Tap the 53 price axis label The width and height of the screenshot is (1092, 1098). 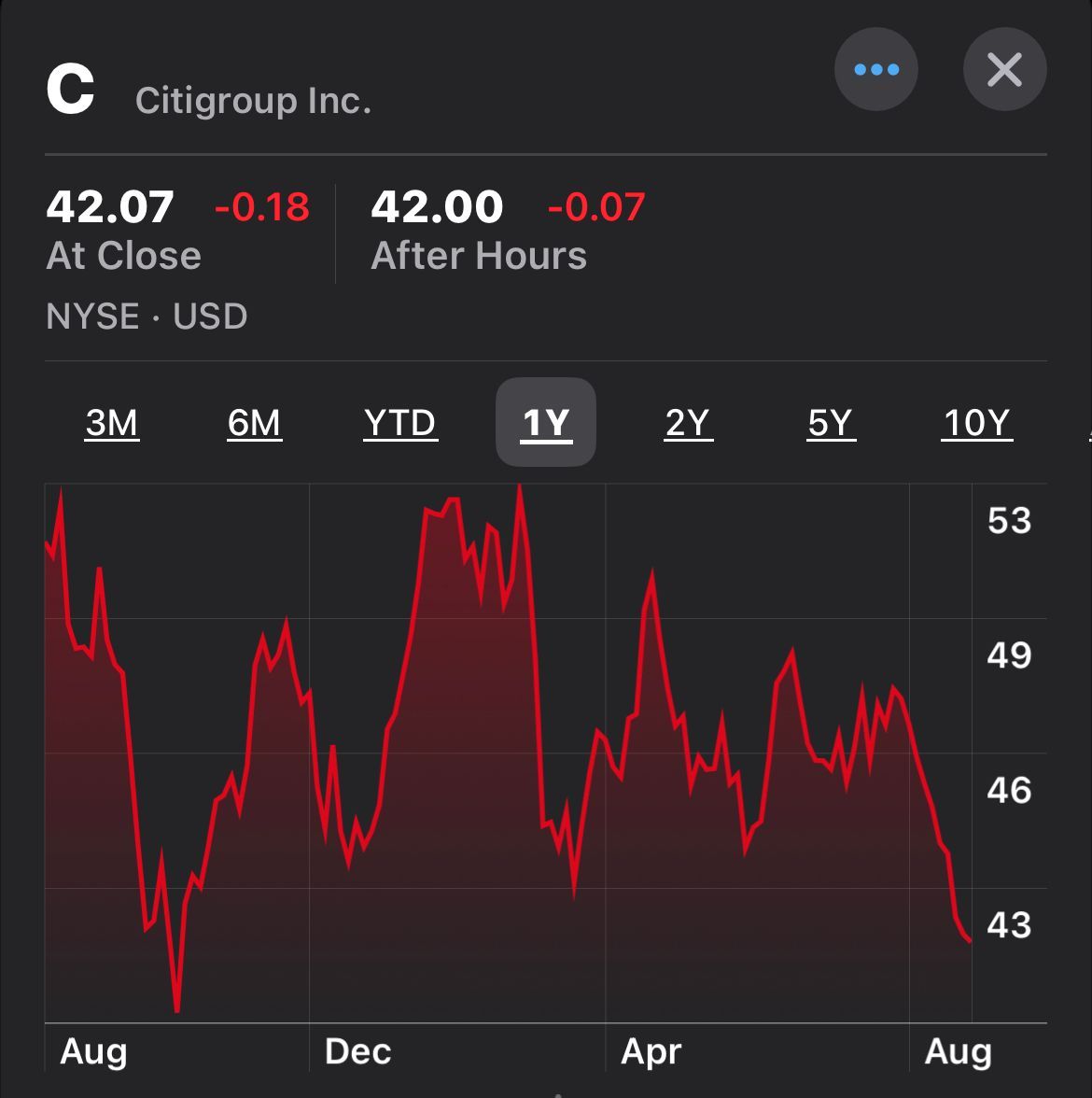1009,520
